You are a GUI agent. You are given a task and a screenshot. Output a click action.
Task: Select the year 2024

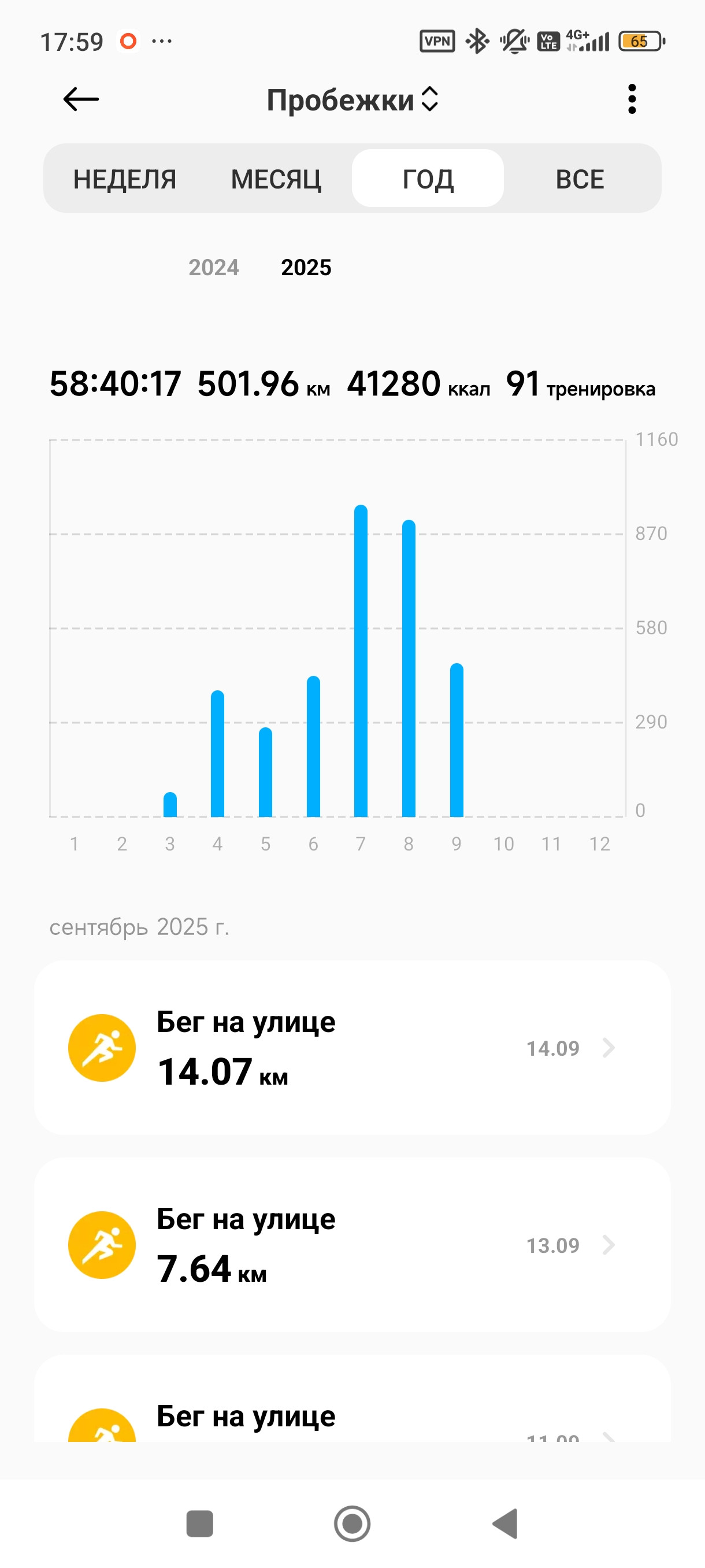tap(213, 267)
